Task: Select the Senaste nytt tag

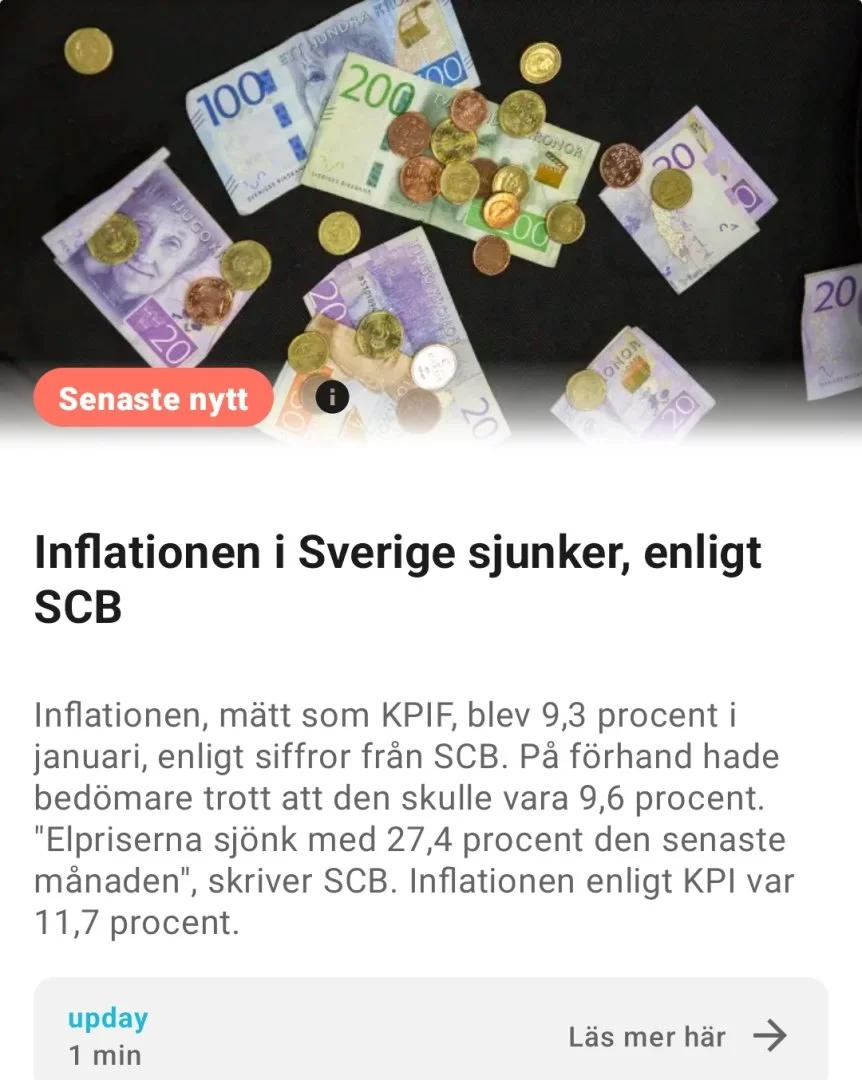Action: (153, 398)
